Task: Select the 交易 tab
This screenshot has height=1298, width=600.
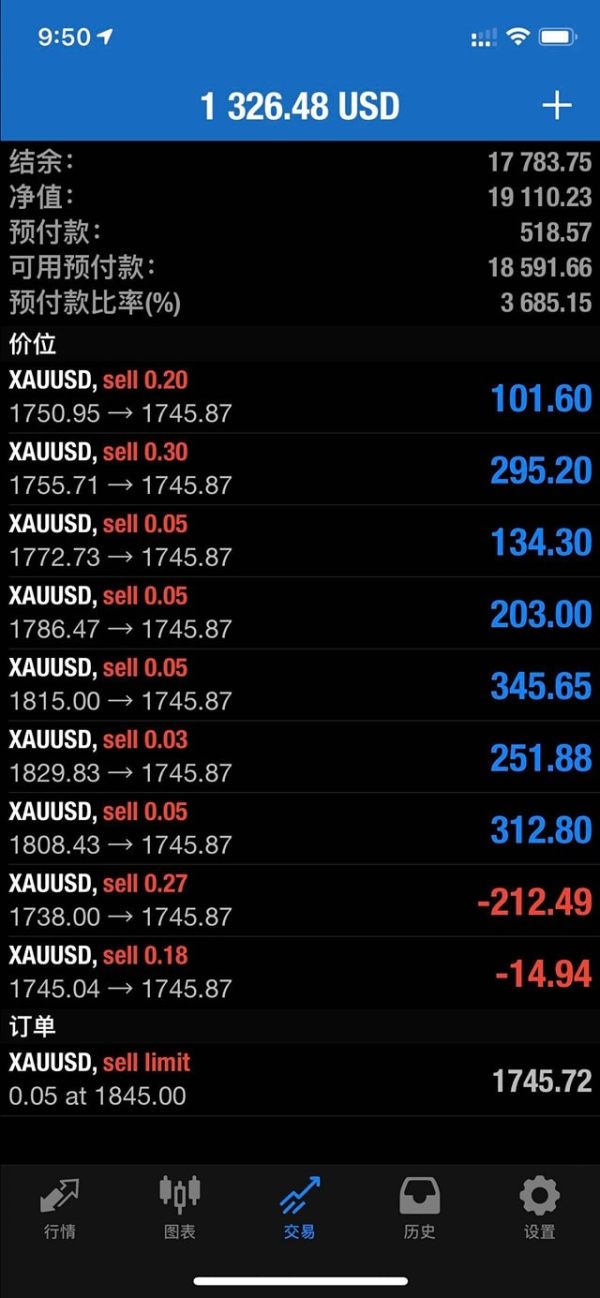Action: pyautogui.click(x=300, y=1208)
